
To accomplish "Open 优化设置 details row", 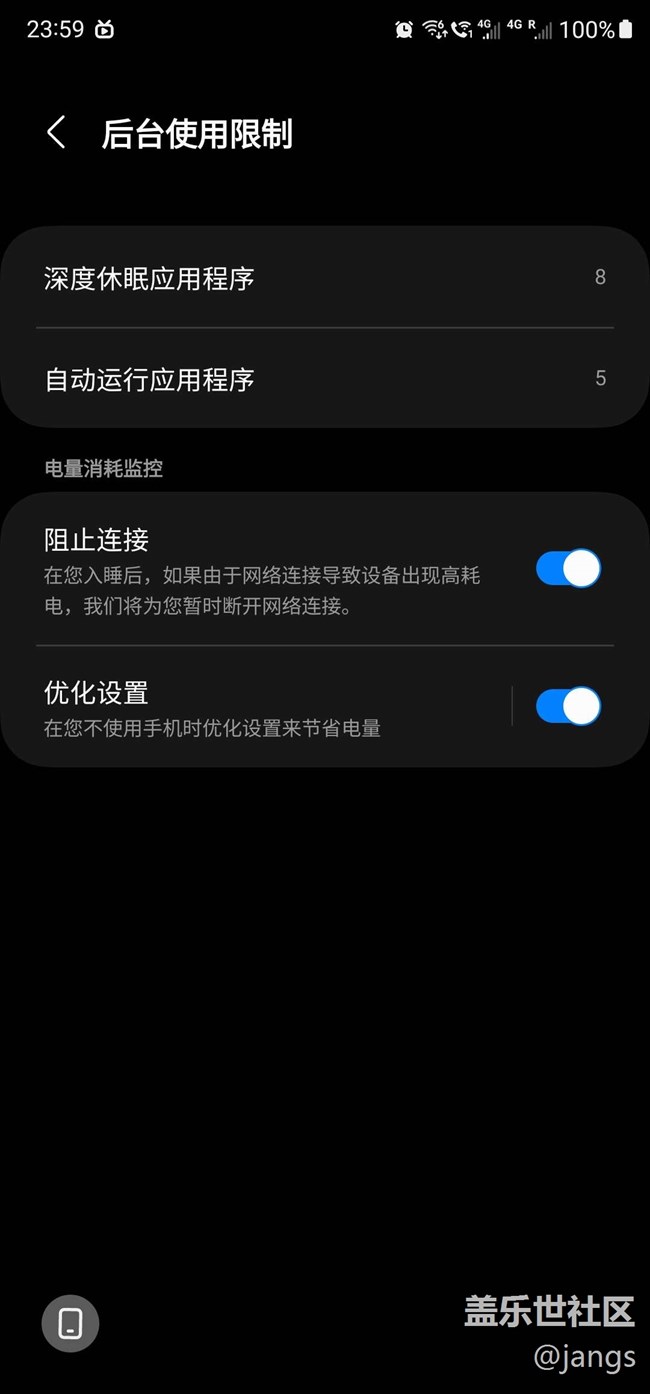I will pos(255,707).
